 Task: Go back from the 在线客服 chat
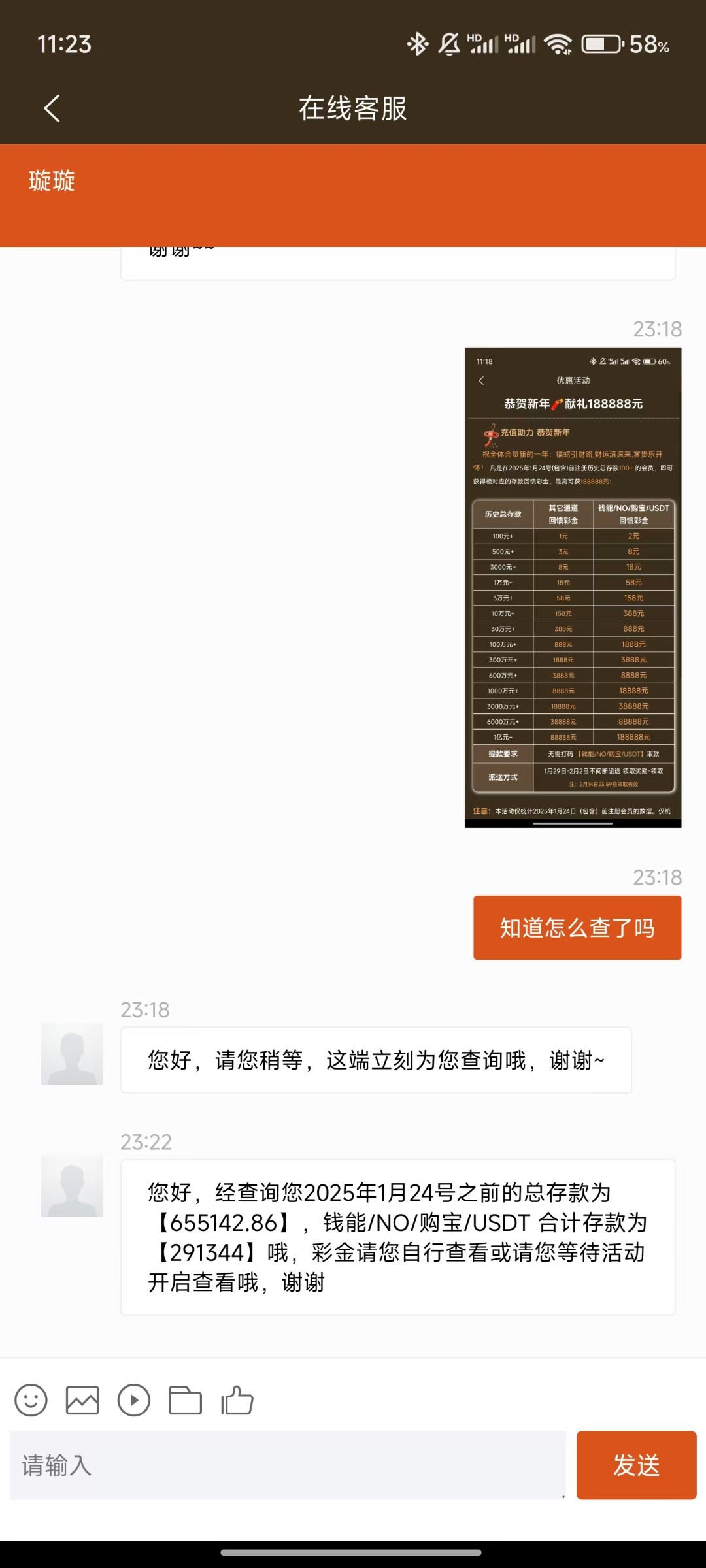click(52, 108)
